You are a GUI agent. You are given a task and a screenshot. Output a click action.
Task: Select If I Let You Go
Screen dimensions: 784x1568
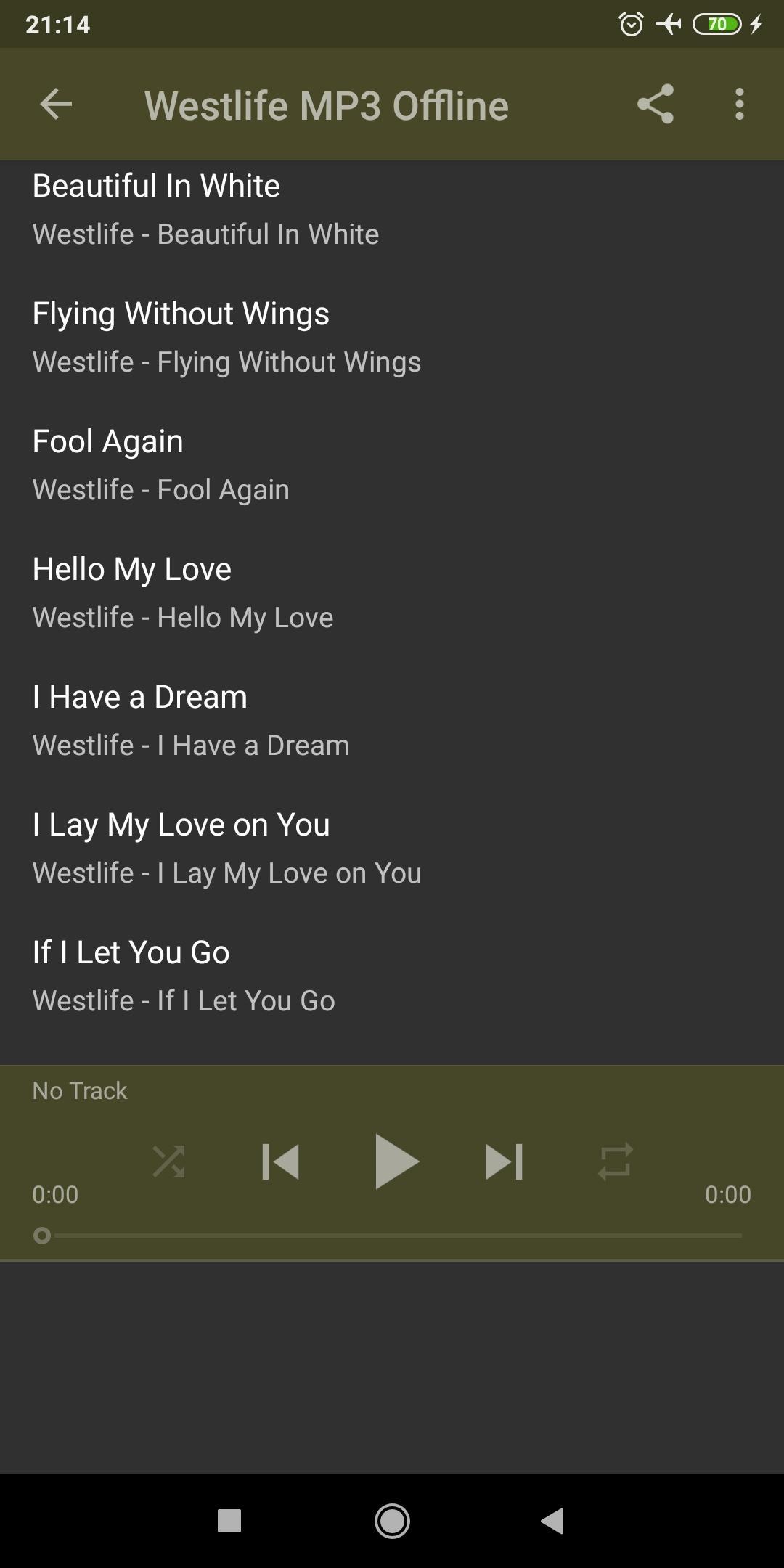392,976
